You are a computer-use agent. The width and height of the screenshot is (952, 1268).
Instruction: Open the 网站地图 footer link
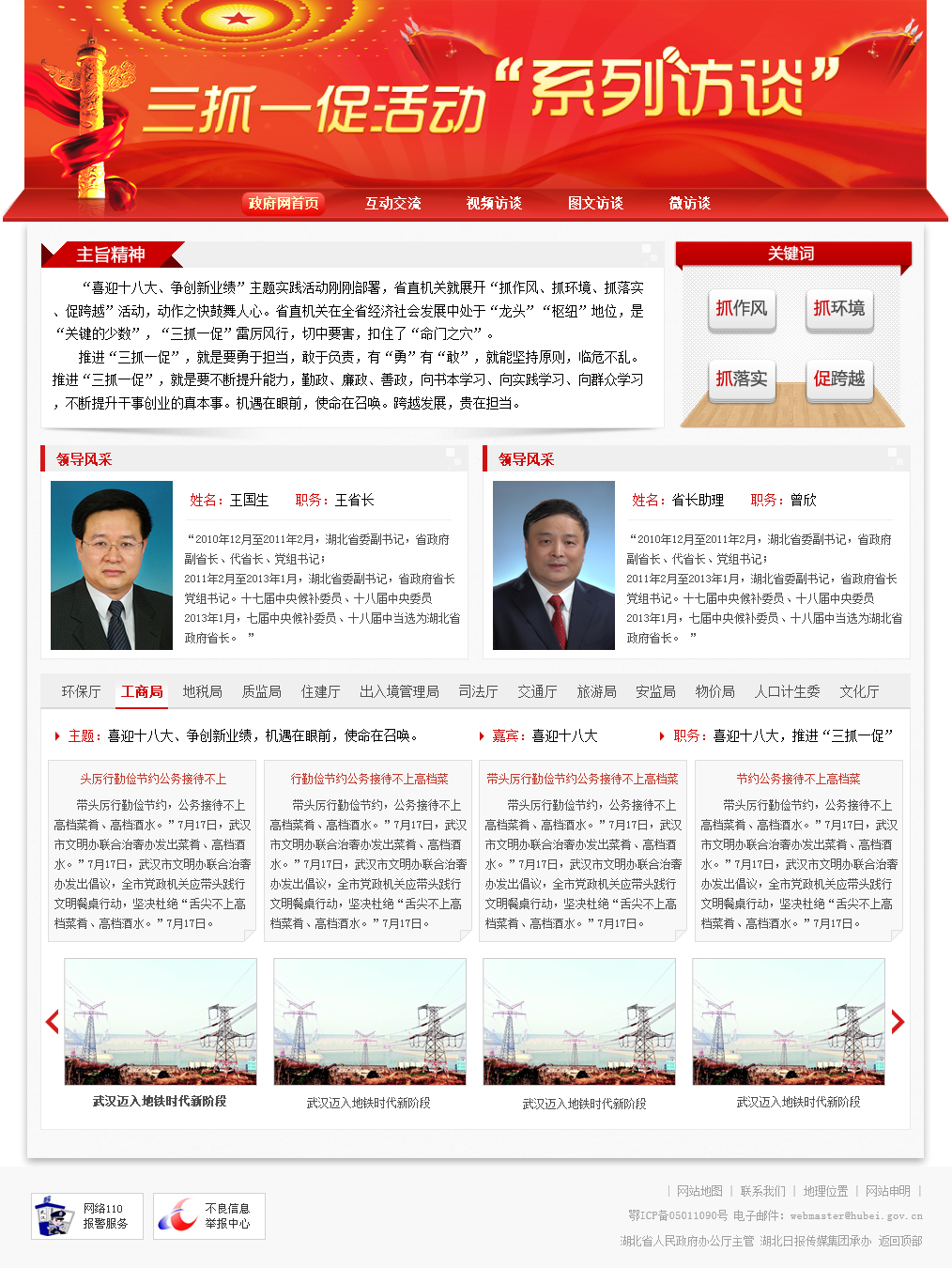point(699,1191)
